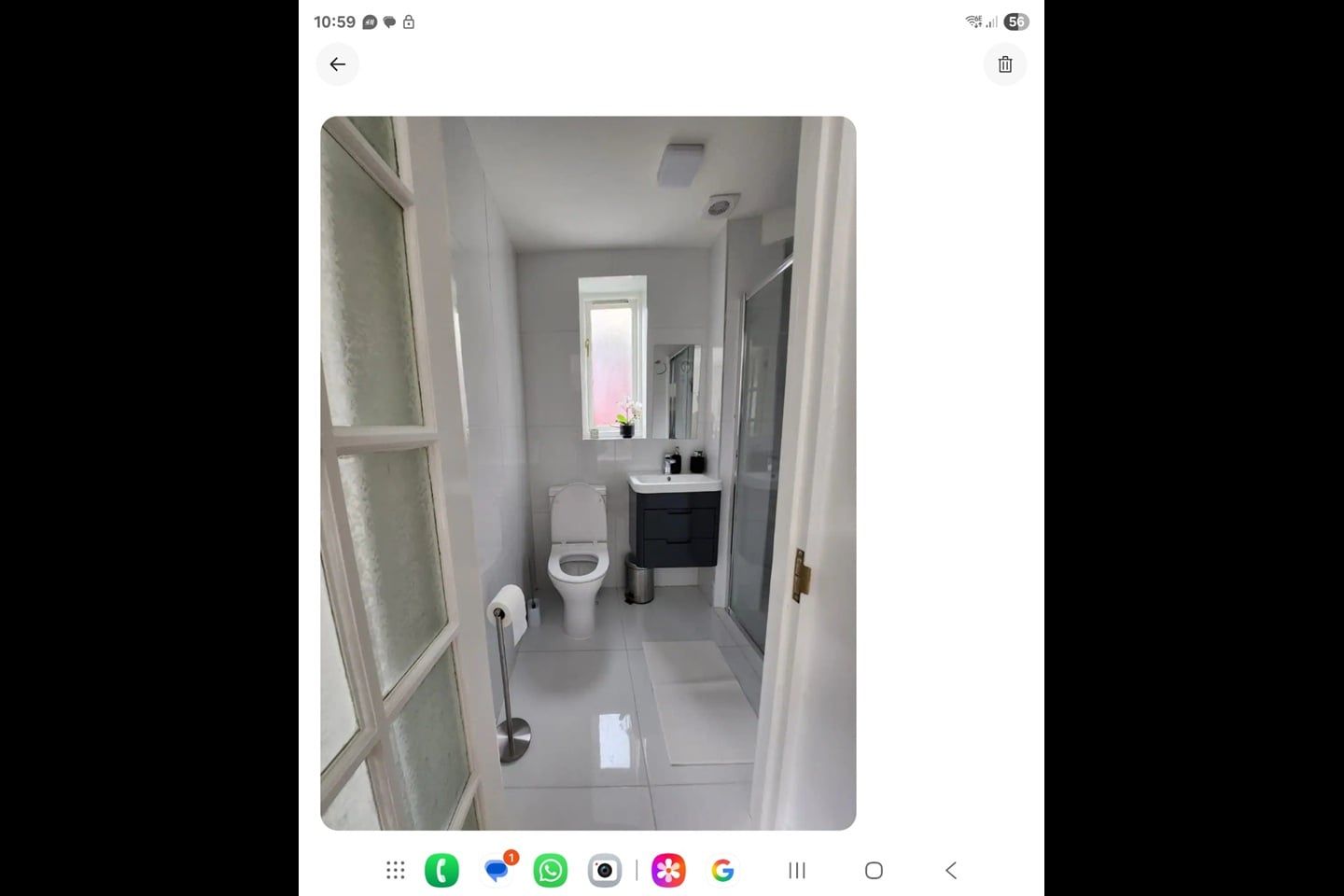This screenshot has height=896, width=1344.
Task: Delete this photo with trash icon
Action: click(x=1005, y=64)
